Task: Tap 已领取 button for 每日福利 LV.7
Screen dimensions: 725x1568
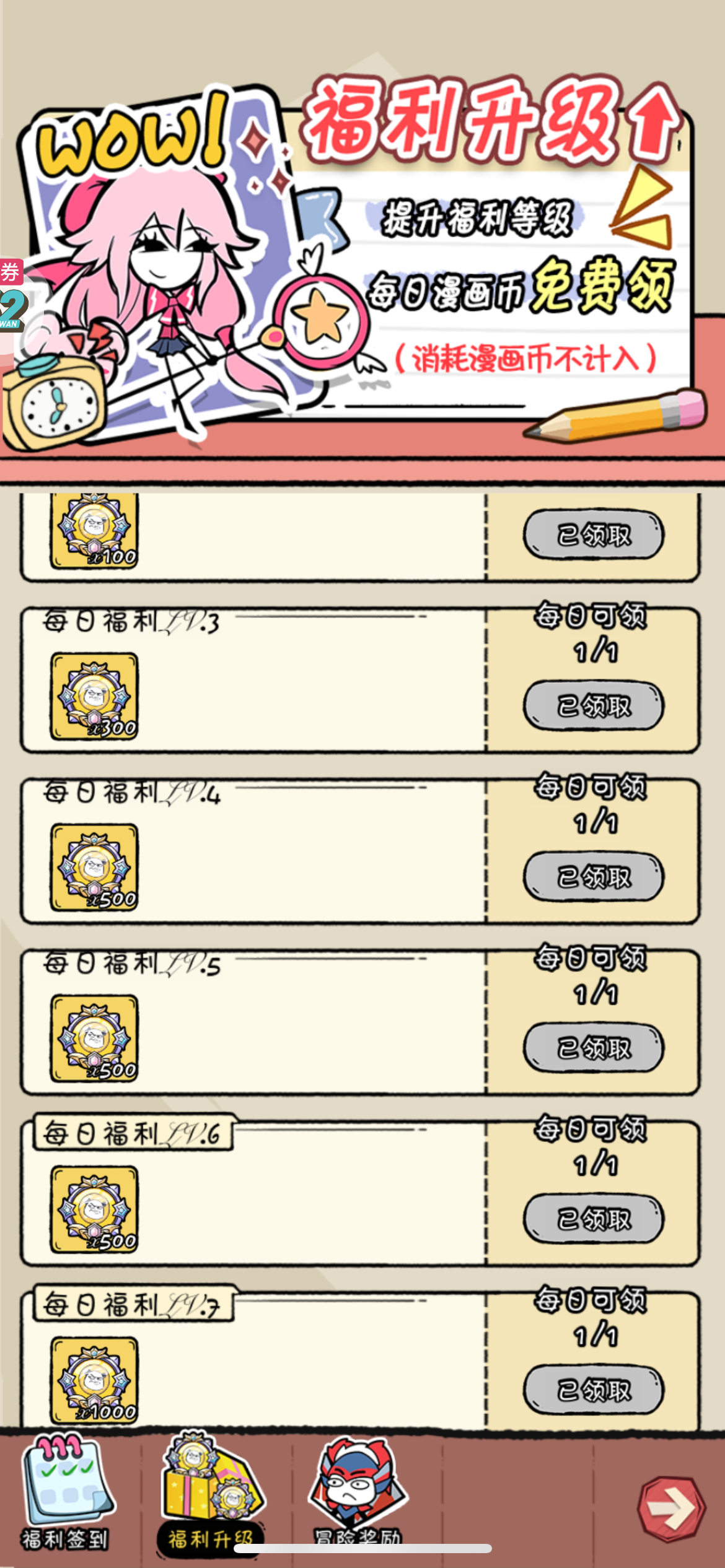Action: click(593, 1390)
